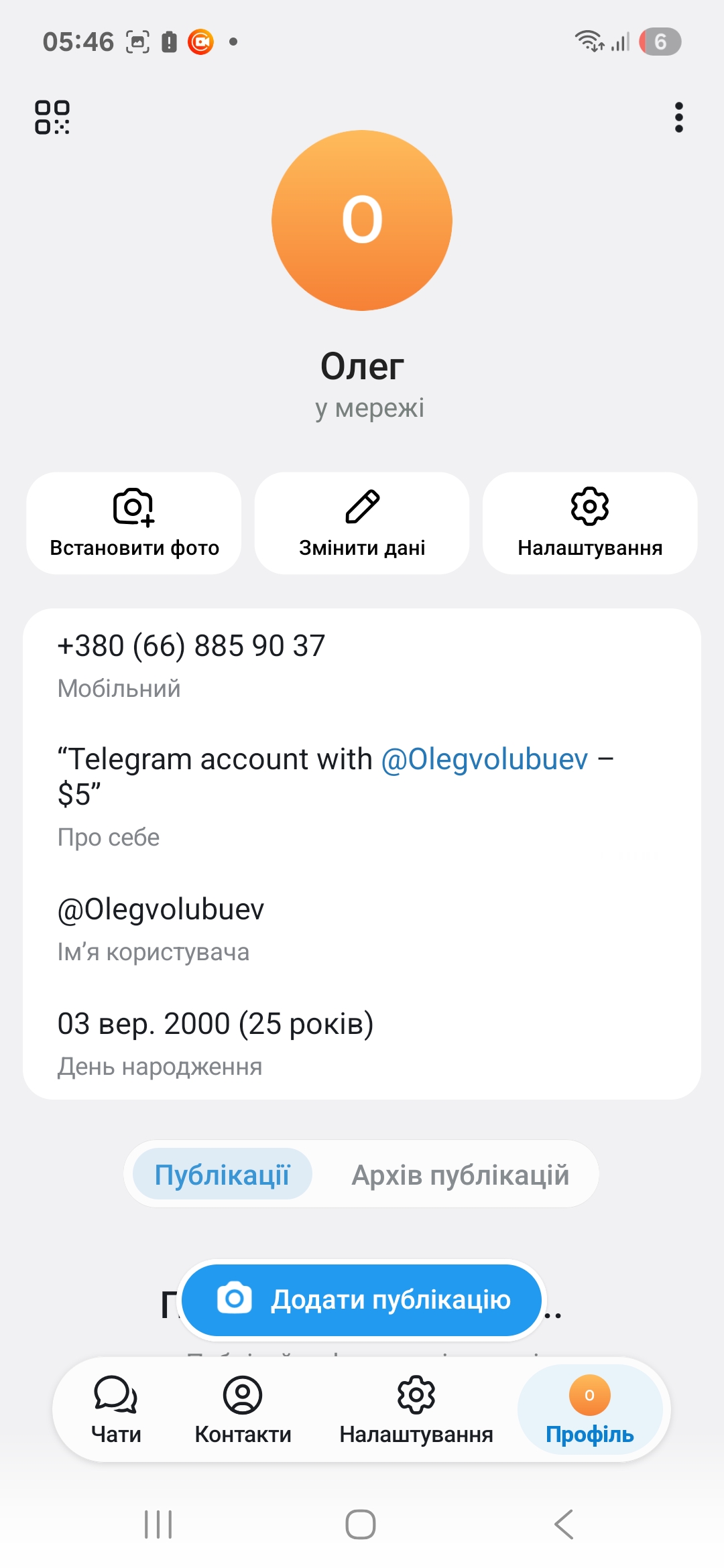Tap Додати публікацію to add a post
Screen dimensions: 724x1568
point(363,1299)
